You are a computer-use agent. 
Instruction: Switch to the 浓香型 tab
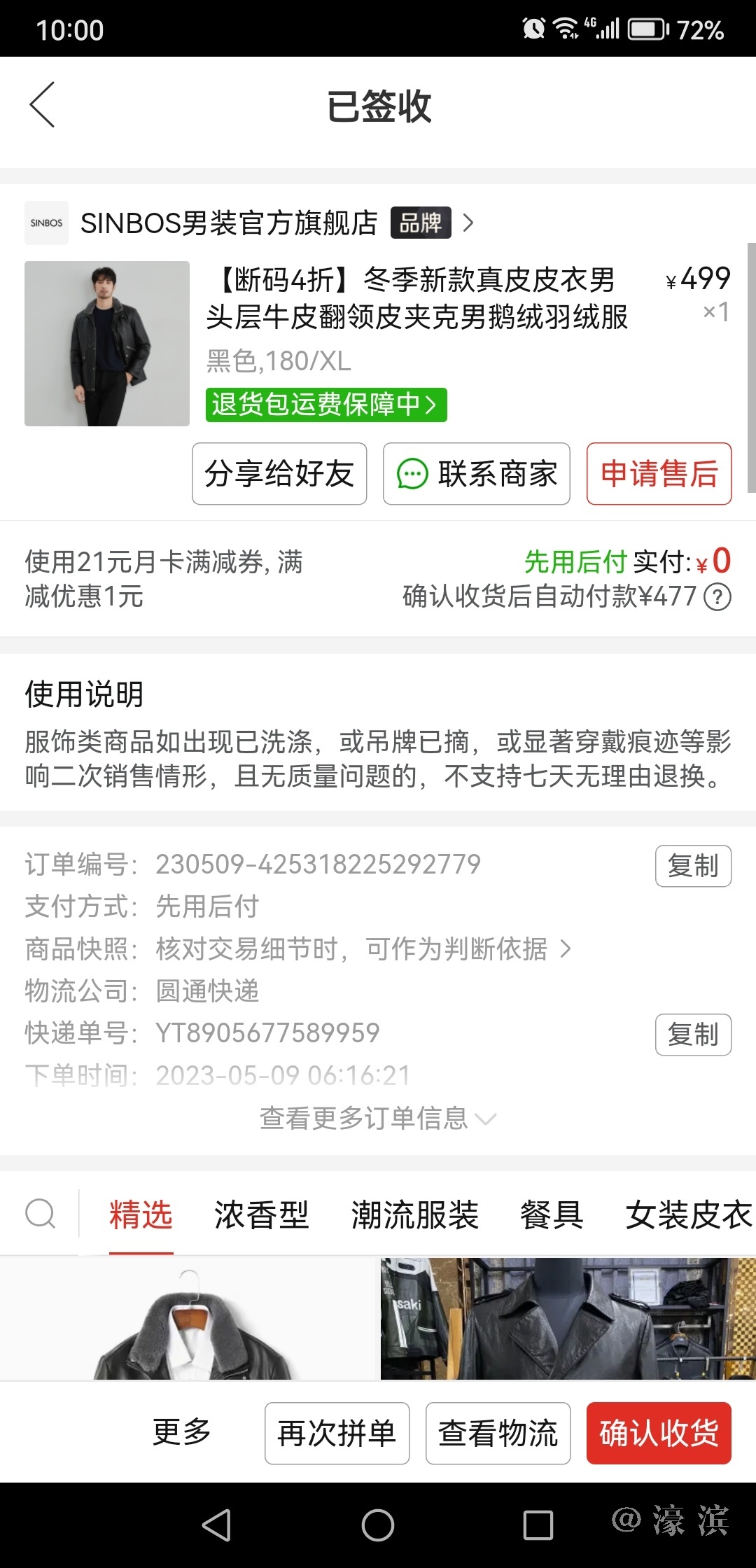[261, 1214]
